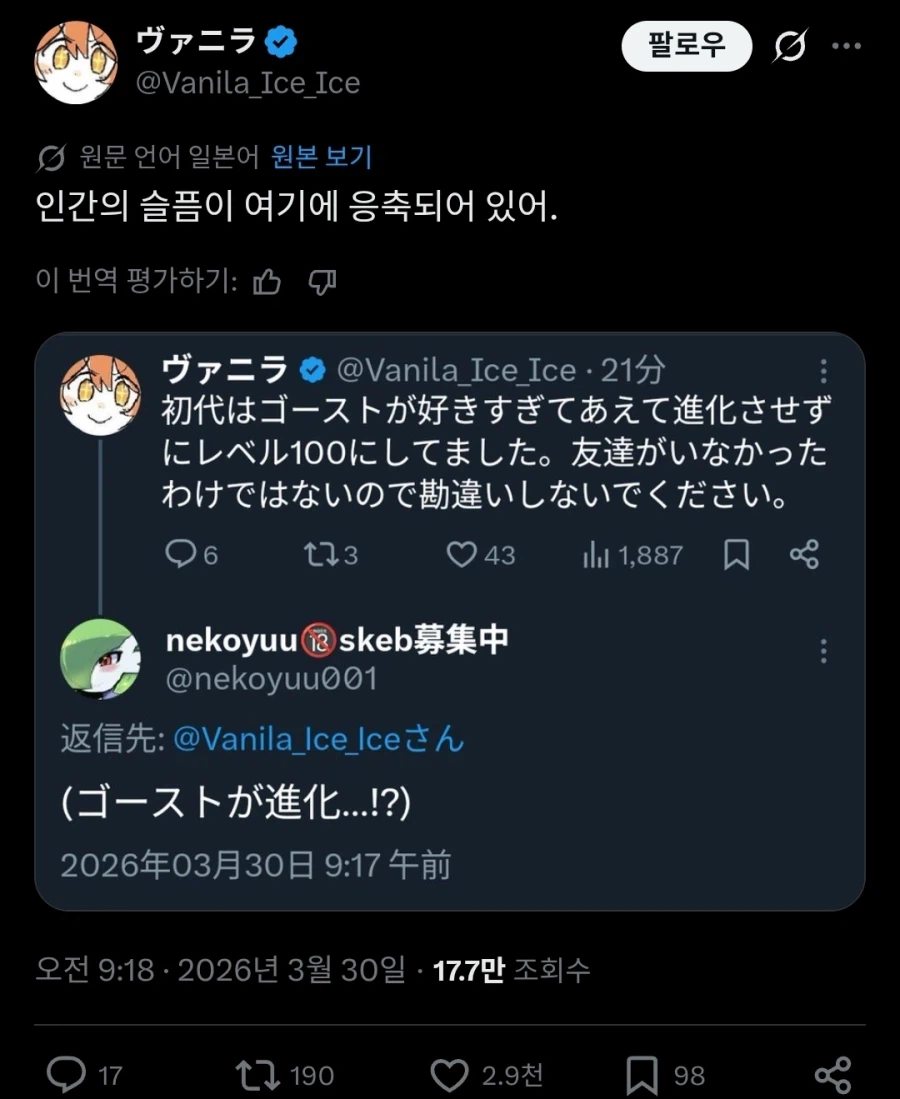Open the 원본 보기 link
This screenshot has height=1099, width=900.
click(322, 156)
